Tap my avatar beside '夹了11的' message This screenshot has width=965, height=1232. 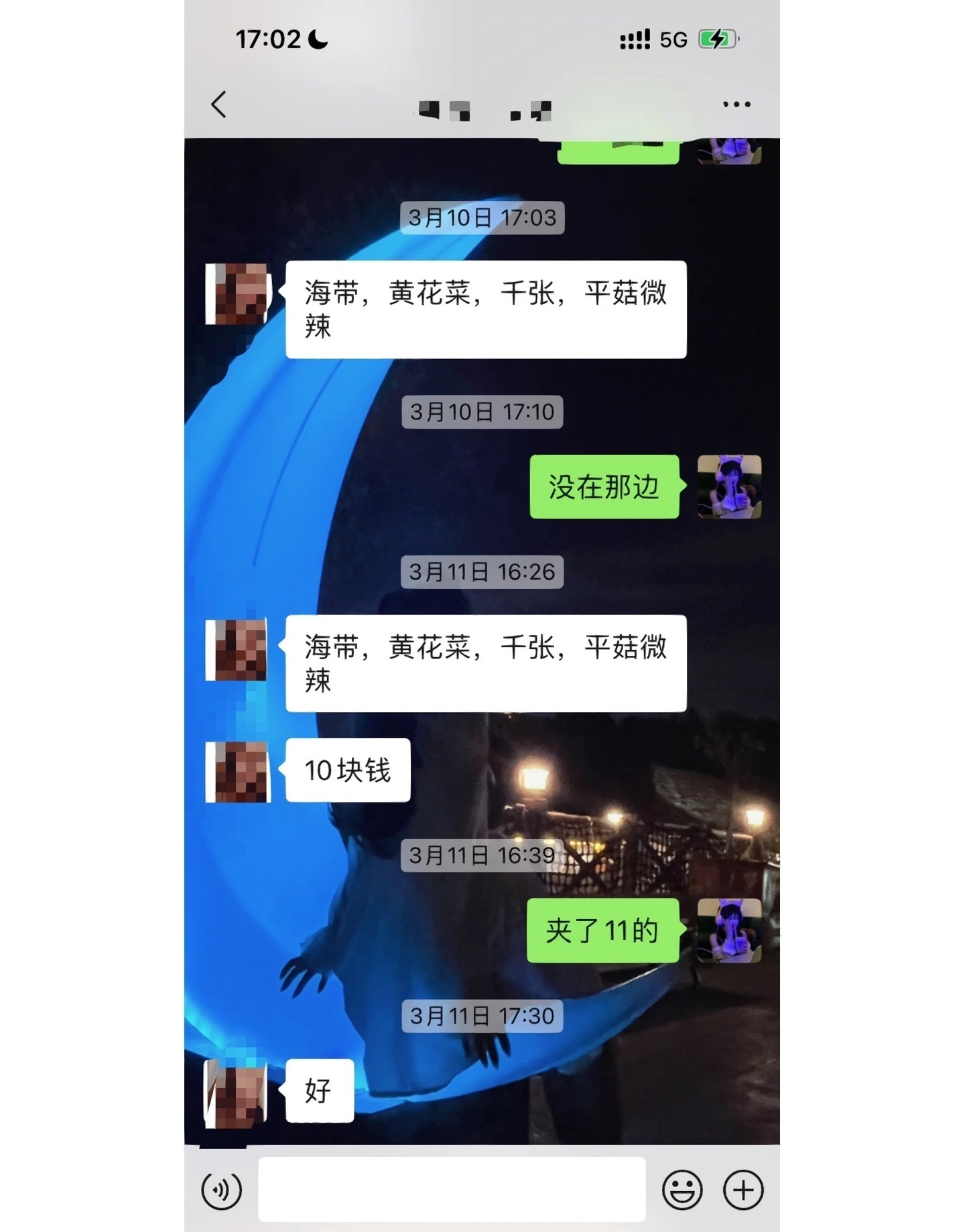point(729,931)
